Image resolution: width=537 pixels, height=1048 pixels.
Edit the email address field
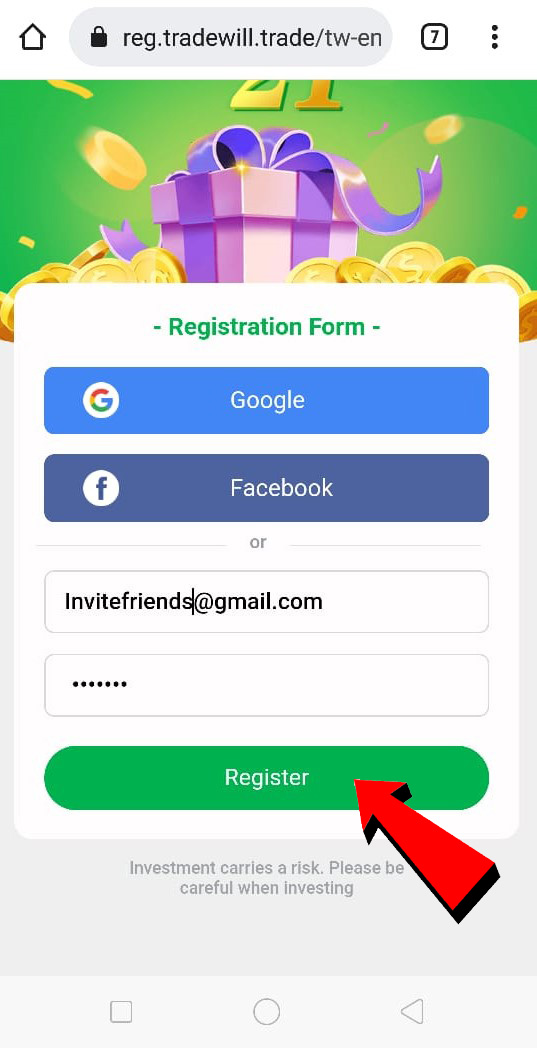(266, 602)
